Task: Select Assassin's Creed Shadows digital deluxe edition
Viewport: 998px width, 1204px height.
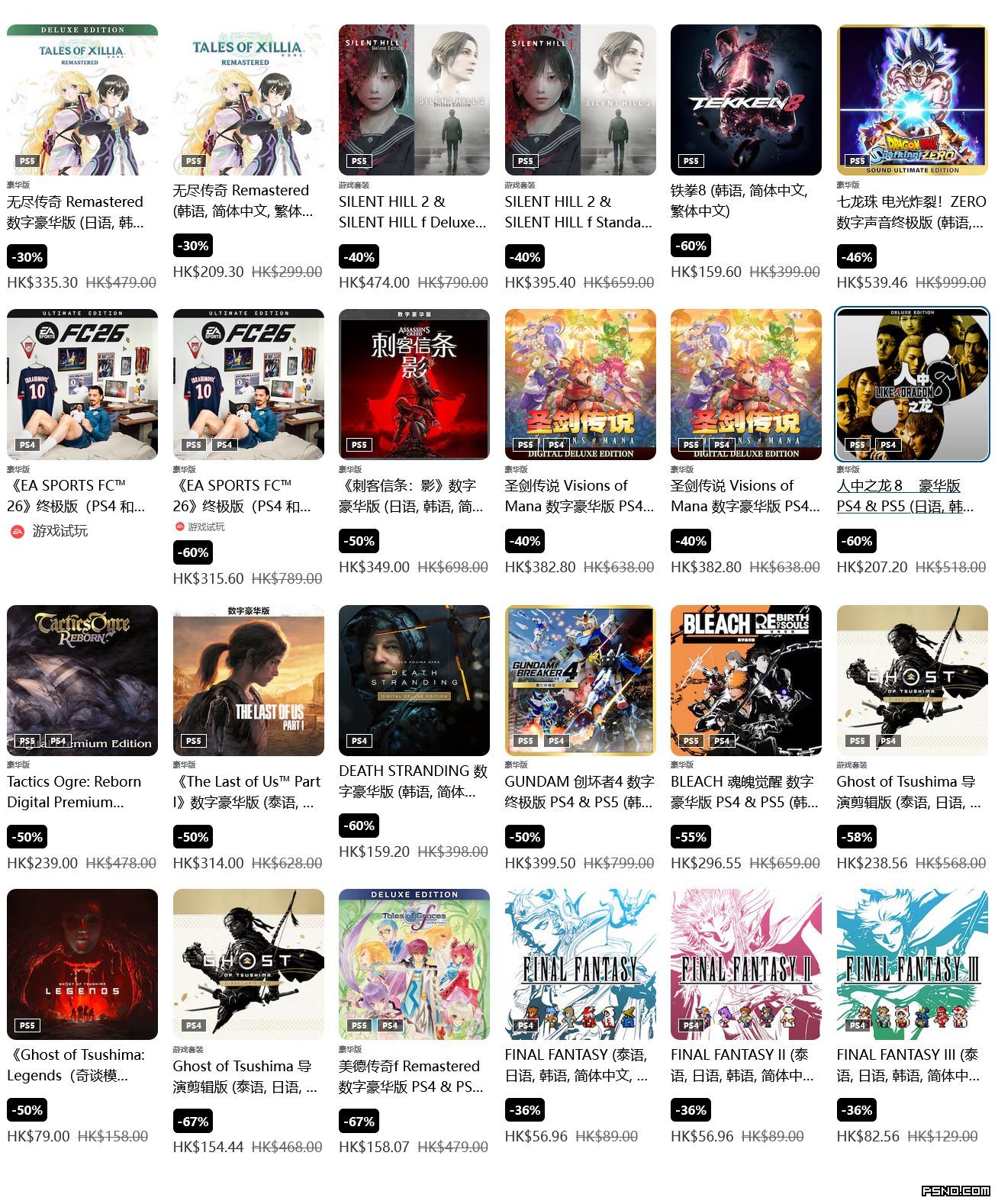Action: pyautogui.click(x=414, y=384)
